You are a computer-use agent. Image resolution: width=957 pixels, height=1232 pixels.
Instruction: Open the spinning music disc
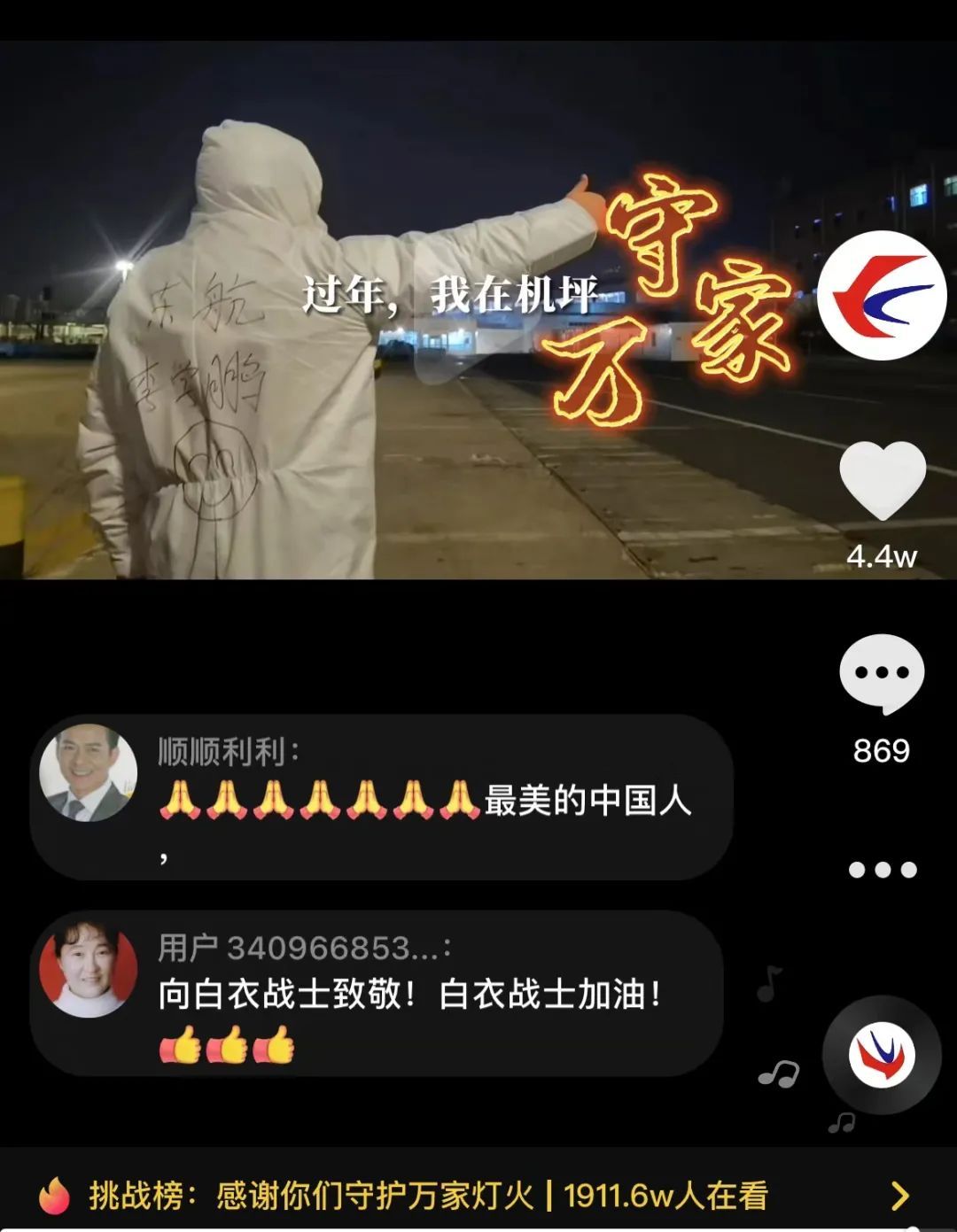(882, 1054)
